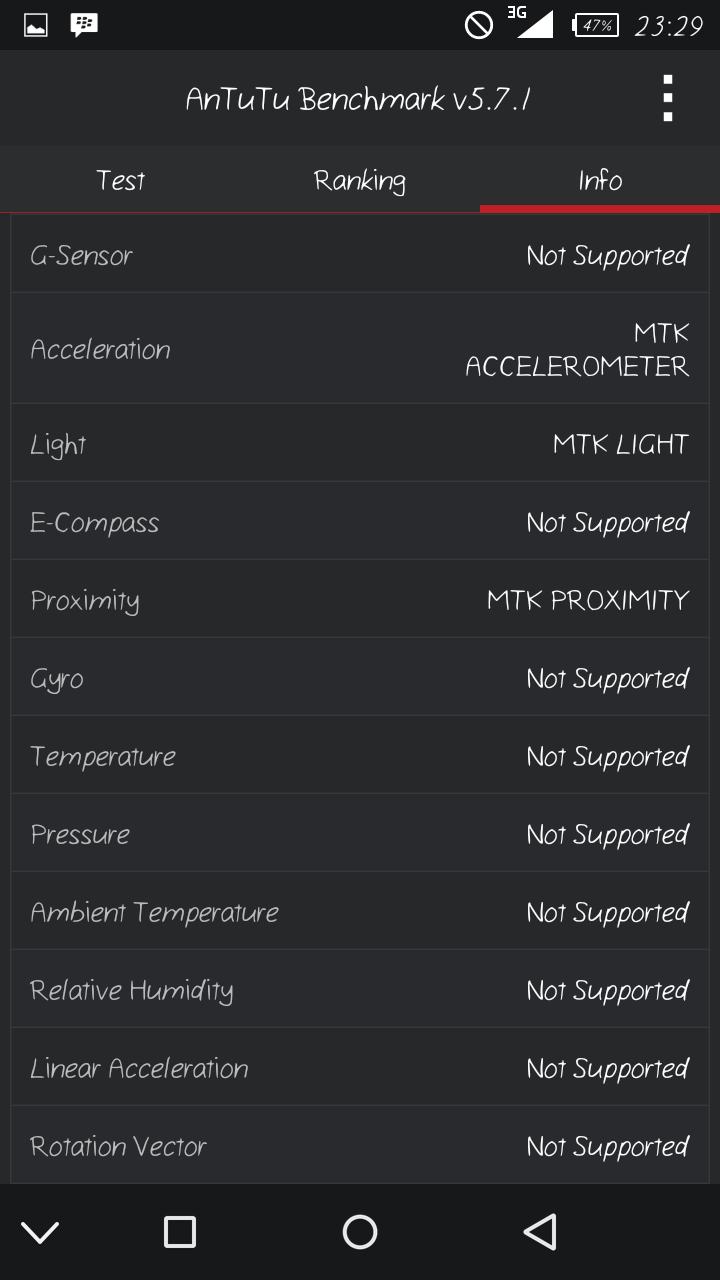Screen dimensions: 720x1280
Task: Open recent apps
Action: click(180, 1232)
